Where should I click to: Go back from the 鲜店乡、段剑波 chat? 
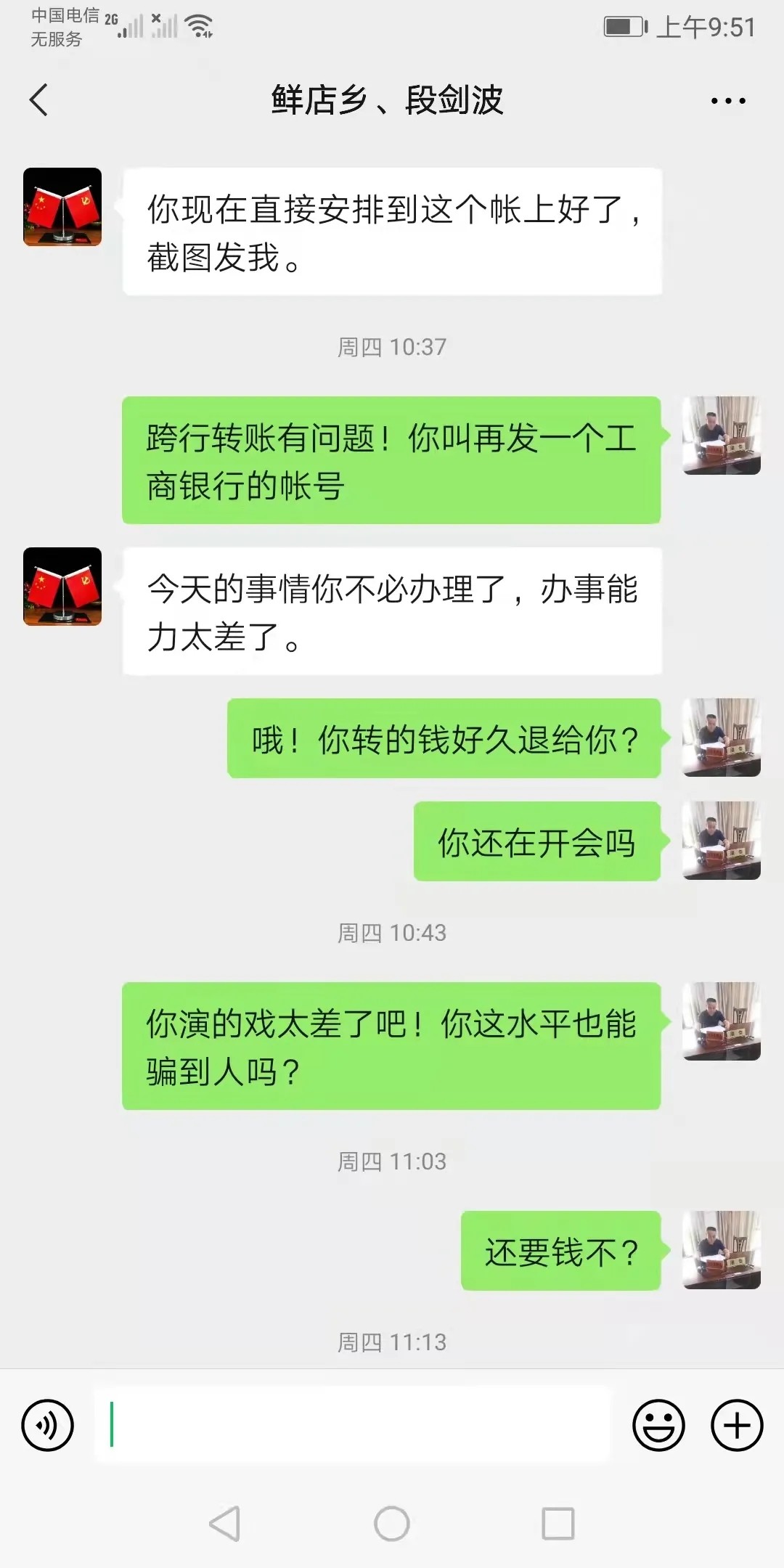click(x=39, y=100)
